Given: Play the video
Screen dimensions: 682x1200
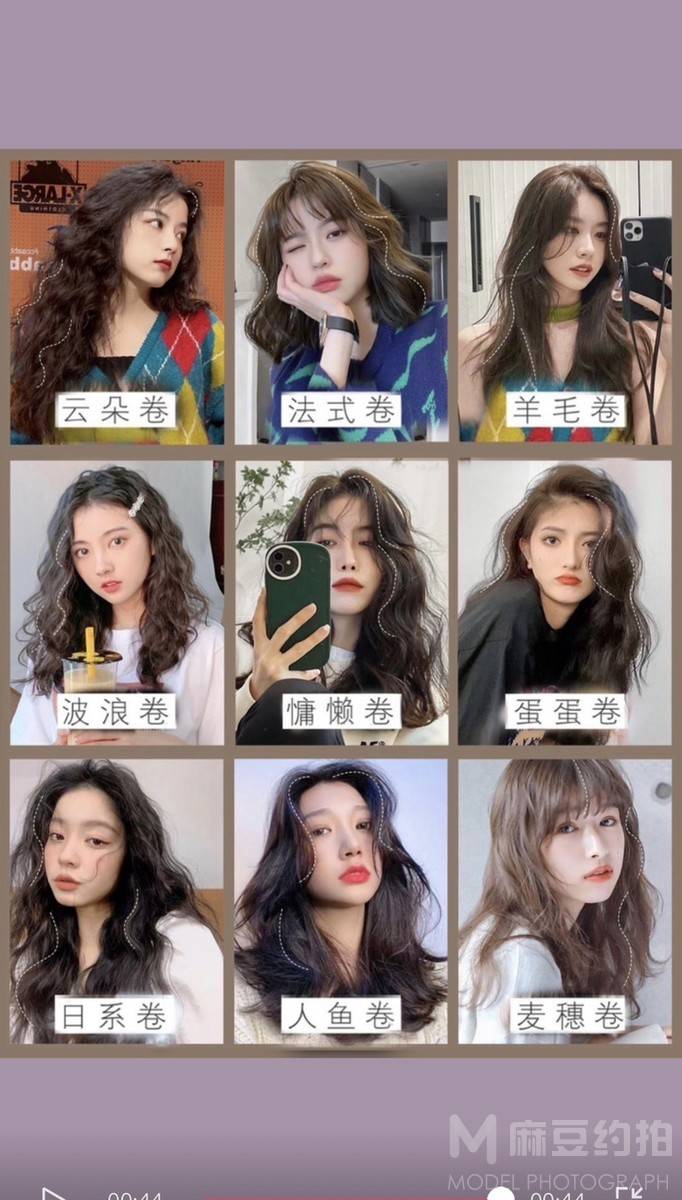Looking at the screenshot, I should [52, 1195].
